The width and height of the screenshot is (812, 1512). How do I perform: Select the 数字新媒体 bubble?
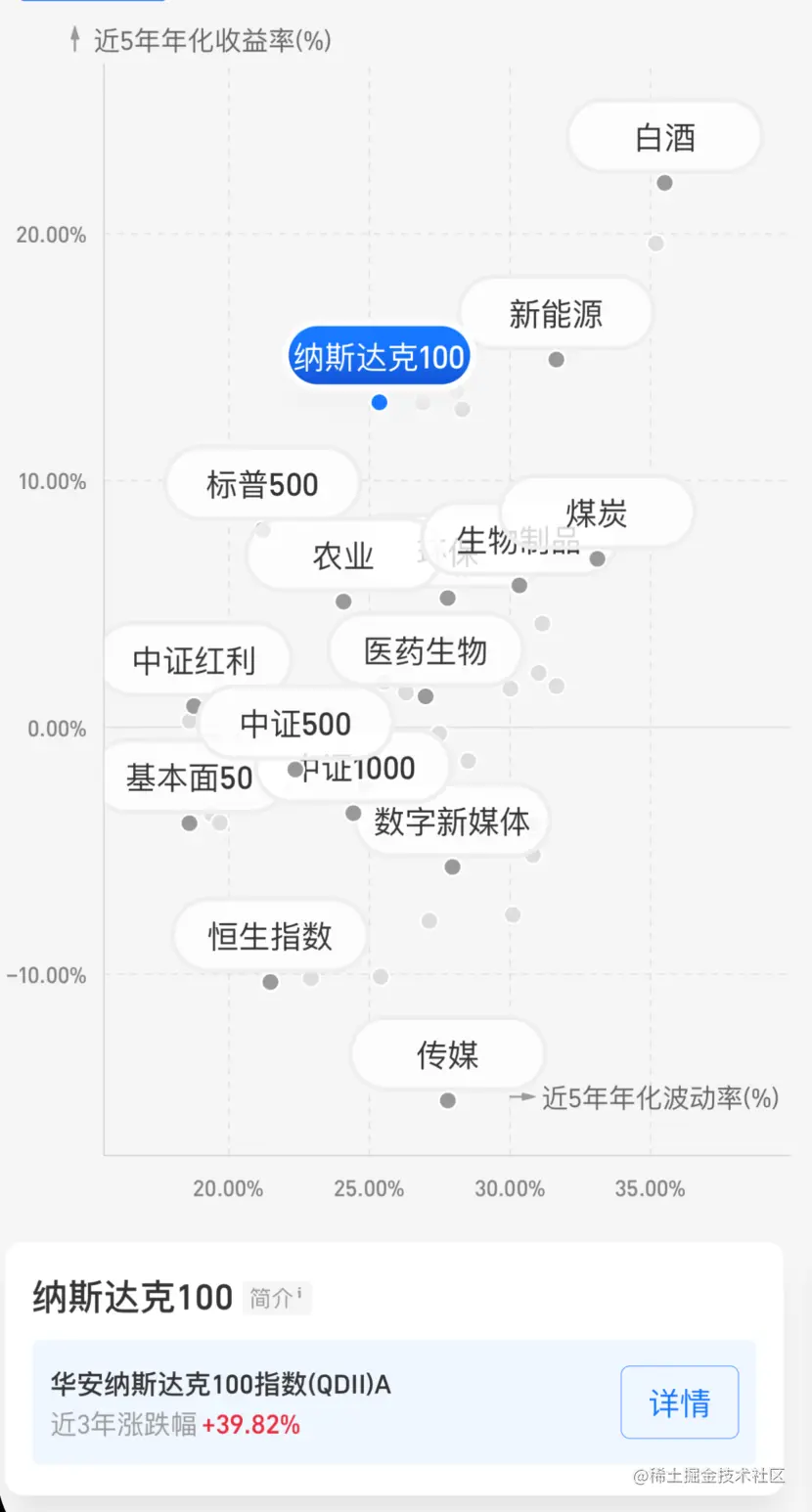pos(451,822)
